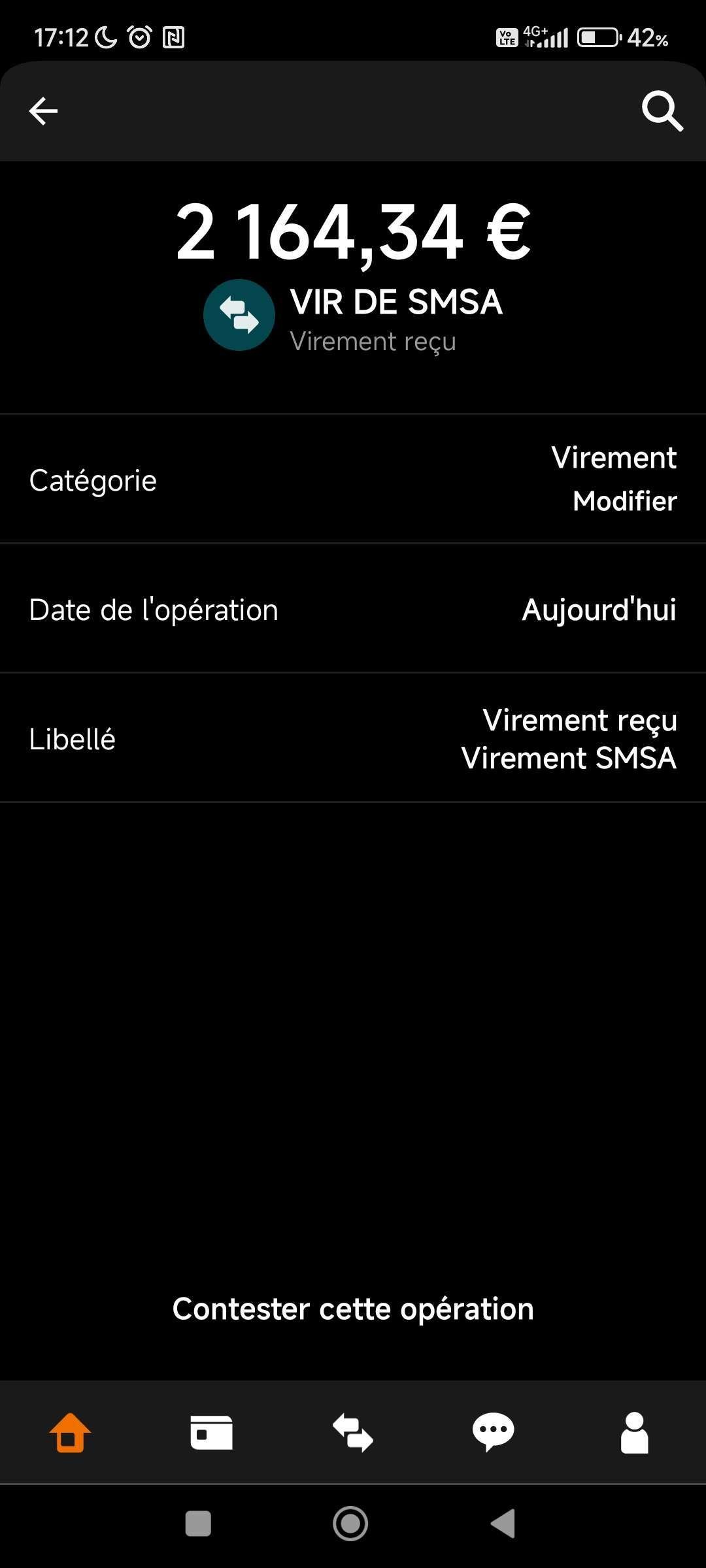Switch to the profile tab
The width and height of the screenshot is (706, 1568).
pyautogui.click(x=634, y=1433)
